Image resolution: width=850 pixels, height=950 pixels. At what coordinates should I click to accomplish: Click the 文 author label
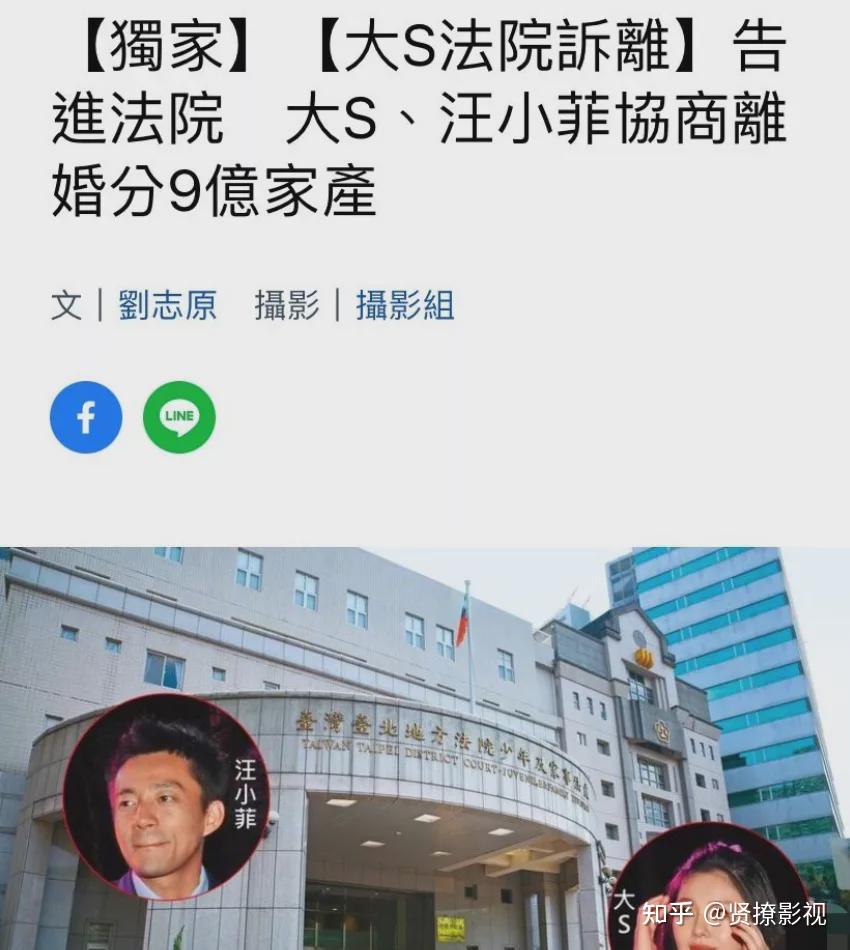click(x=65, y=307)
